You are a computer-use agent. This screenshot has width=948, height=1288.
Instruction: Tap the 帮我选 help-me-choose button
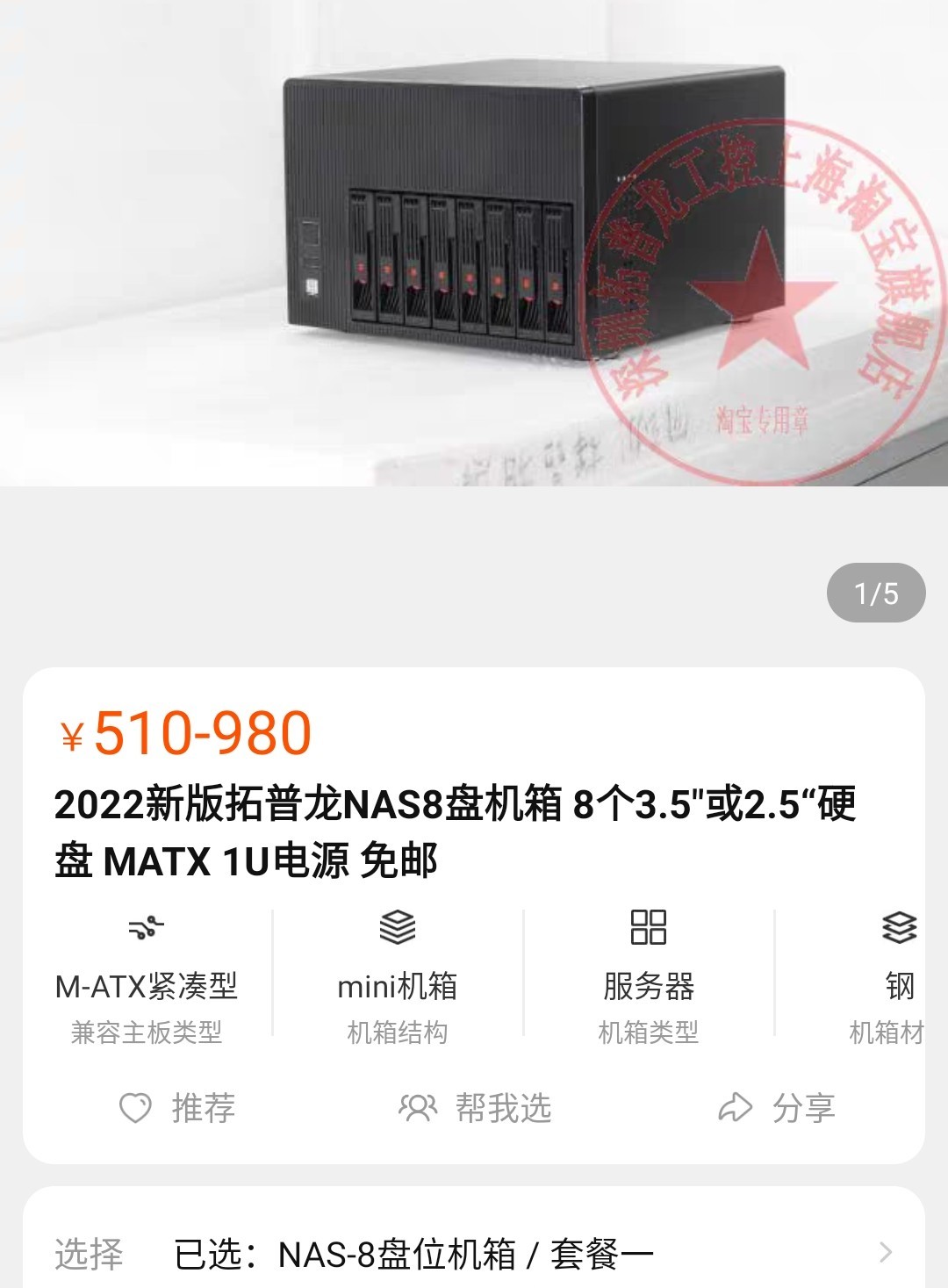[x=475, y=1108]
